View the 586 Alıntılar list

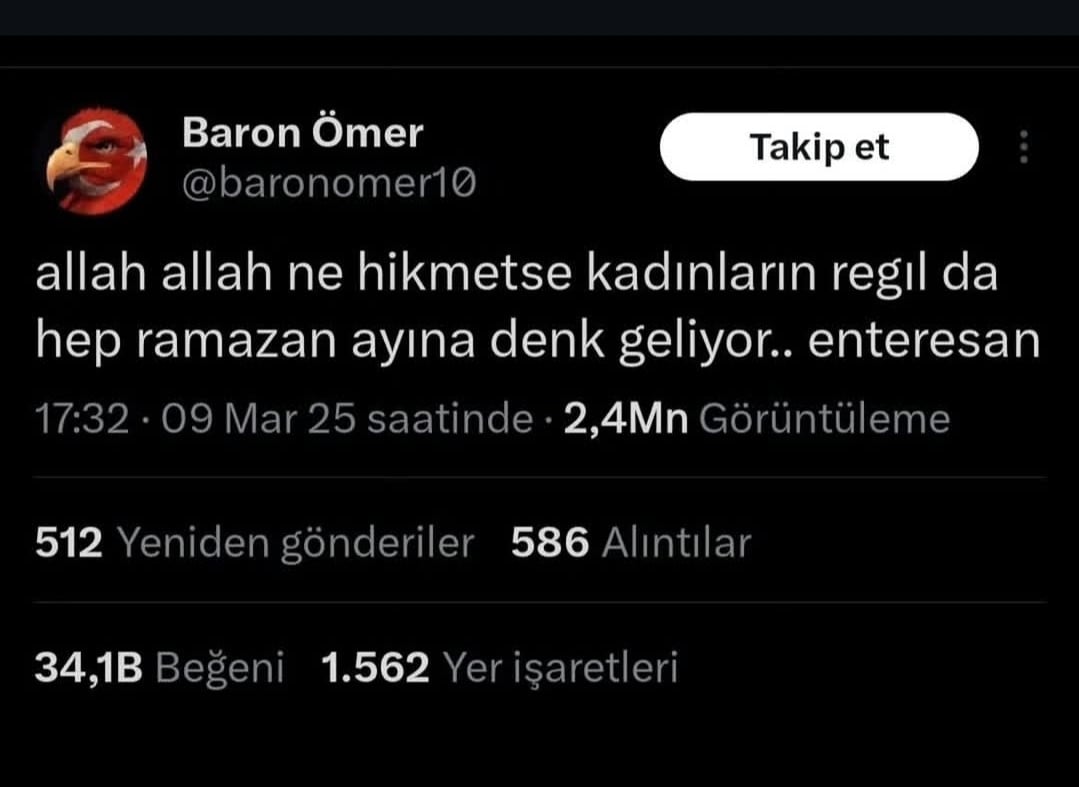point(630,543)
